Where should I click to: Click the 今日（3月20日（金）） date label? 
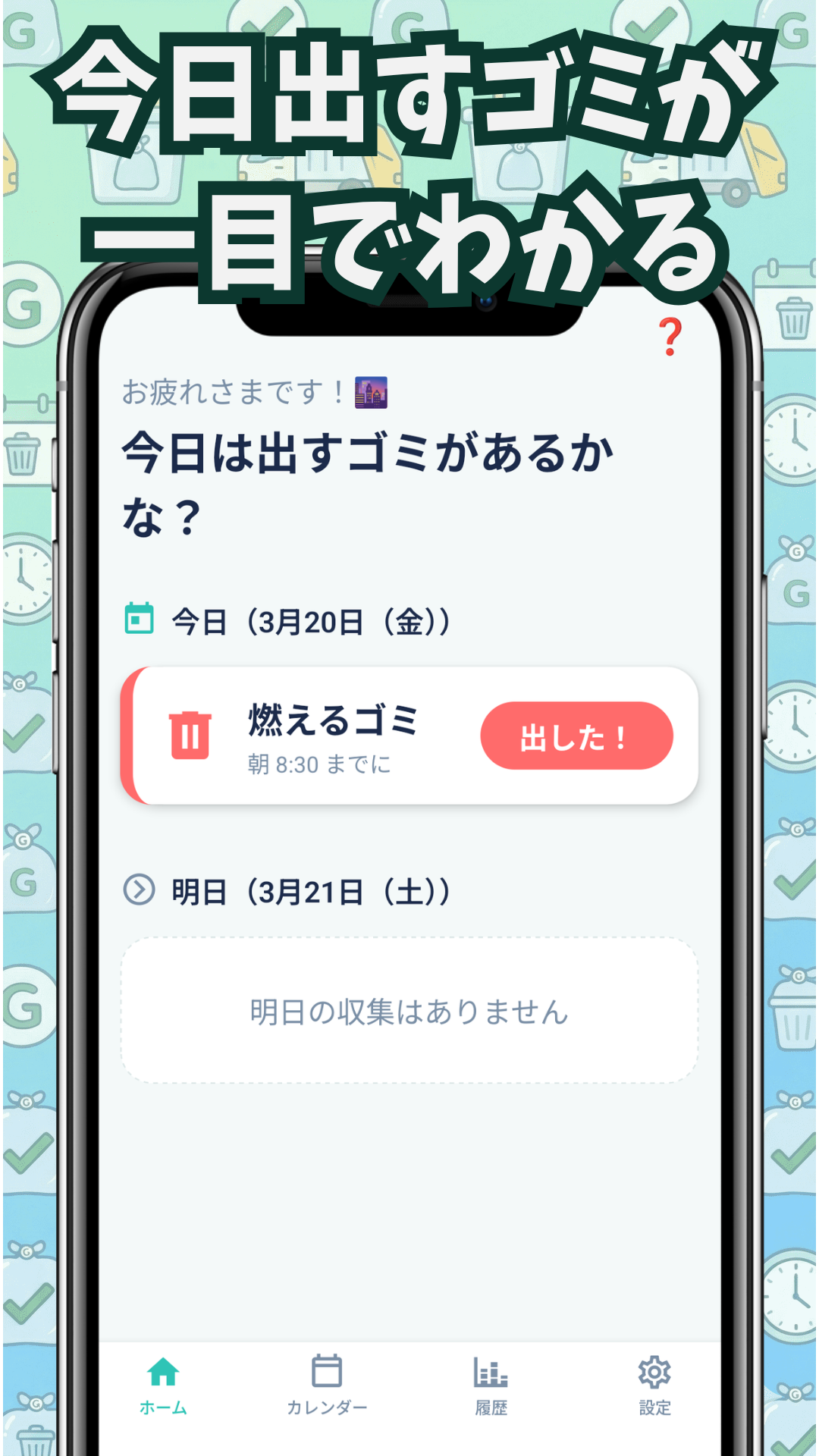coord(311,622)
